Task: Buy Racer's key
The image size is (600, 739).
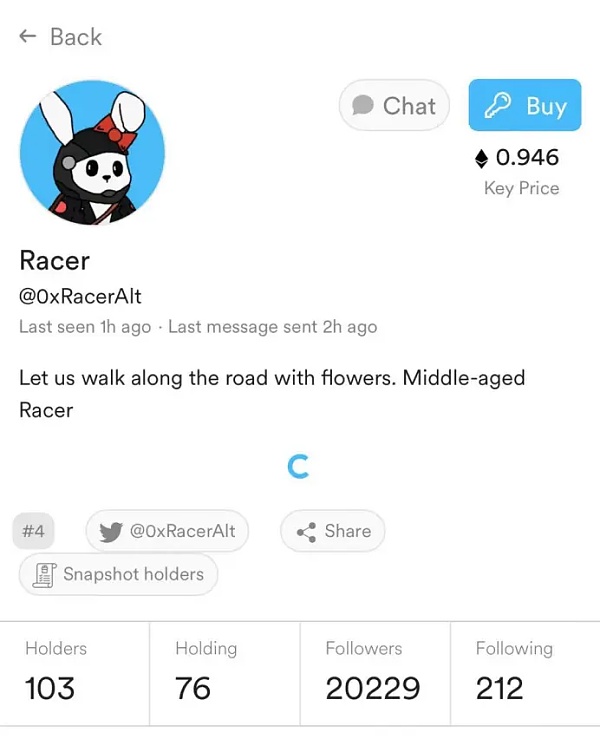Action: [524, 106]
